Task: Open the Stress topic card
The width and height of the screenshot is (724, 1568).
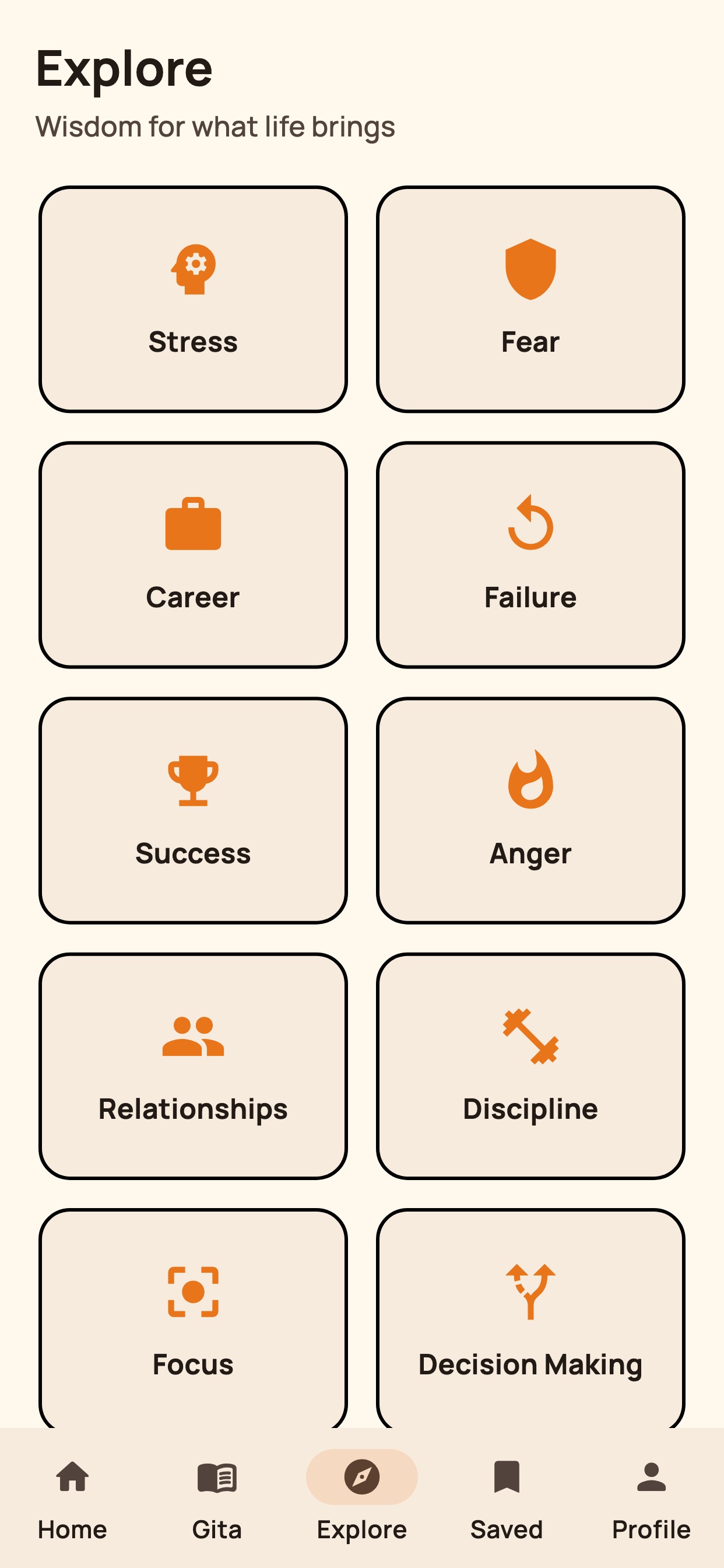Action: point(193,299)
